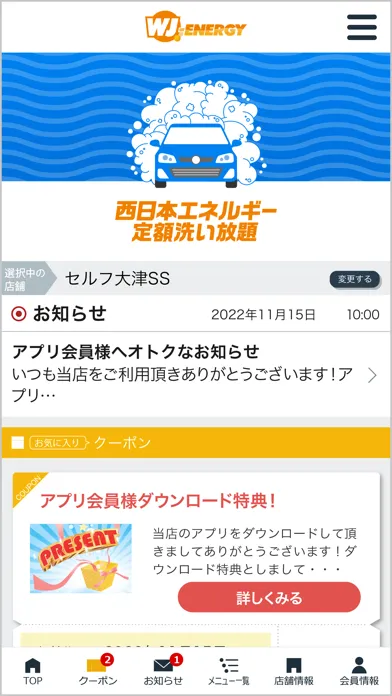Open the お知らせ tab

click(x=163, y=671)
